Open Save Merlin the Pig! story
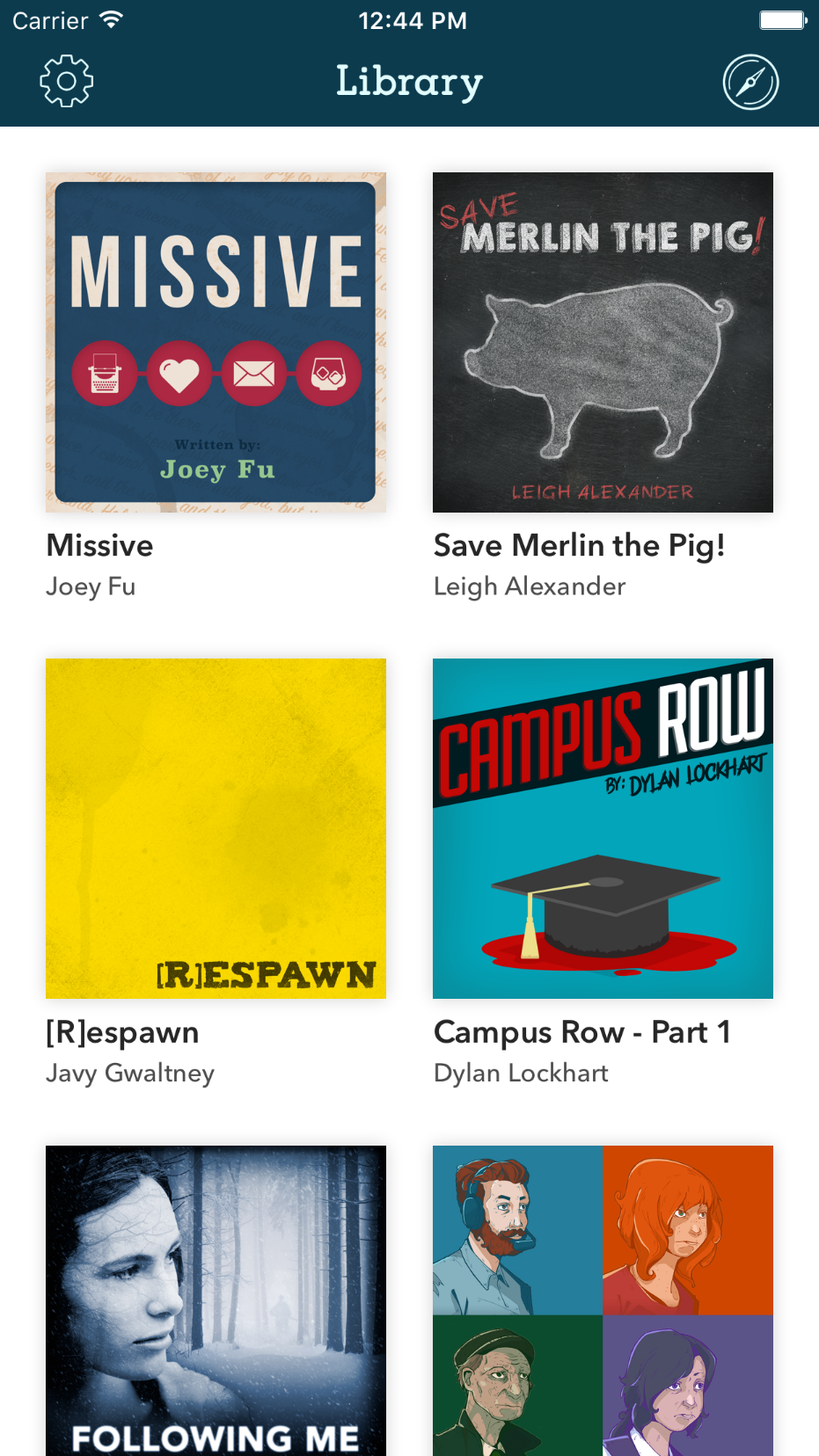 tap(603, 343)
